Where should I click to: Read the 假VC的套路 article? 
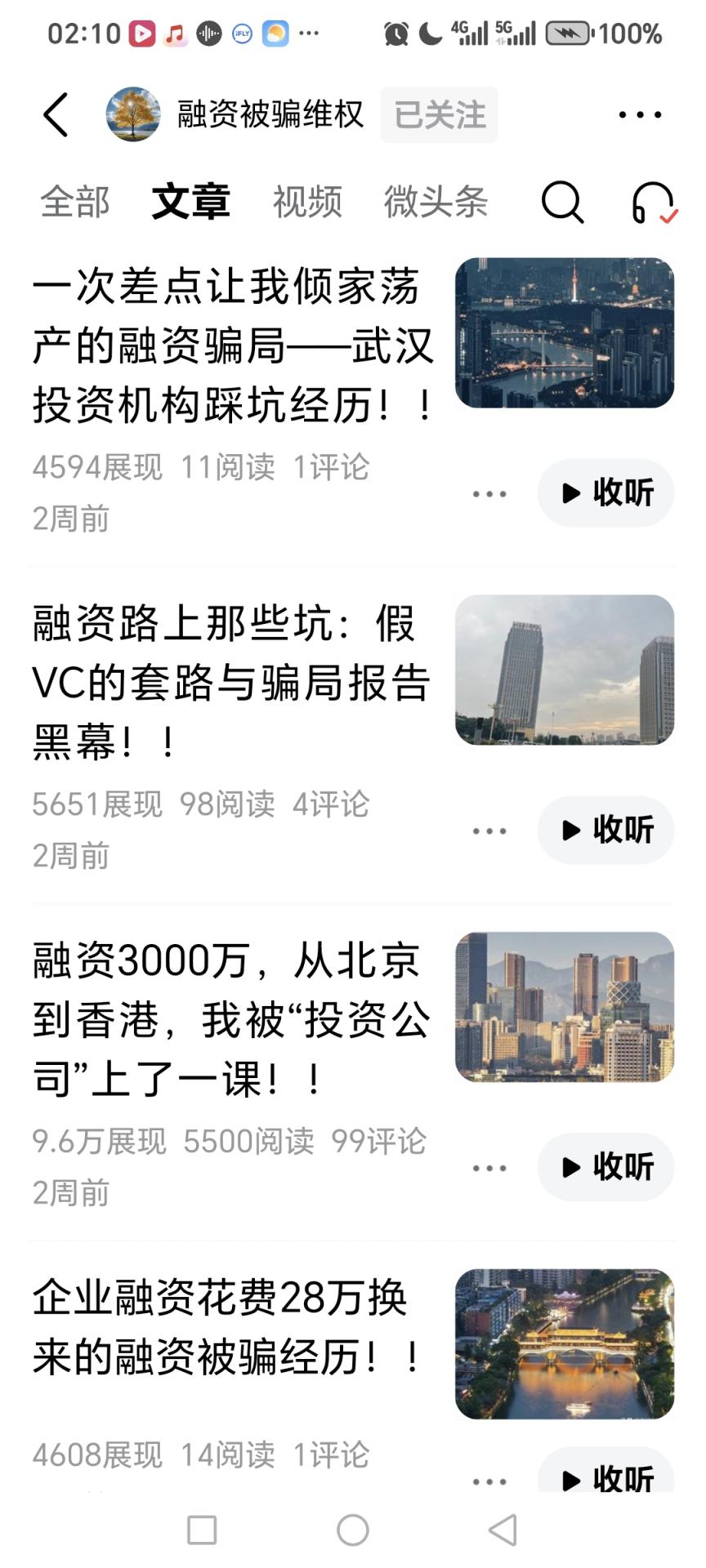(233, 682)
